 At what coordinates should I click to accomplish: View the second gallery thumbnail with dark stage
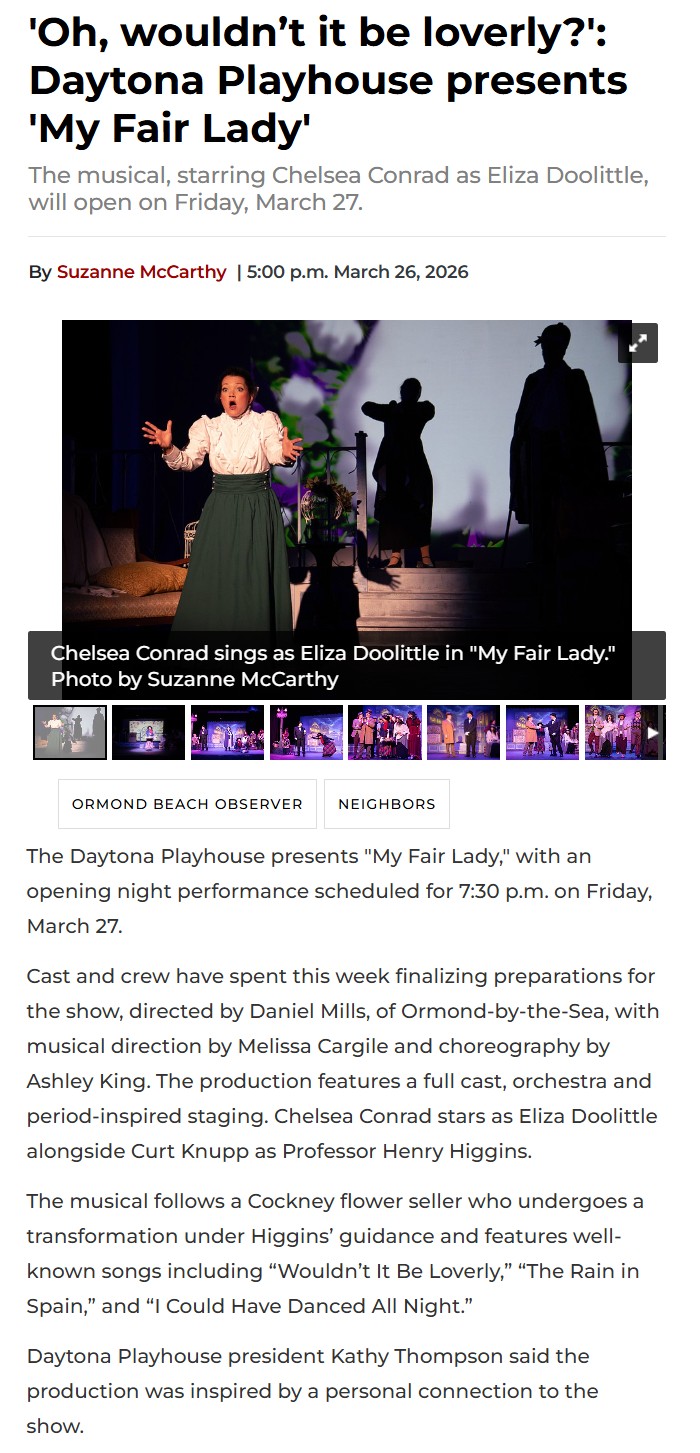(x=148, y=732)
